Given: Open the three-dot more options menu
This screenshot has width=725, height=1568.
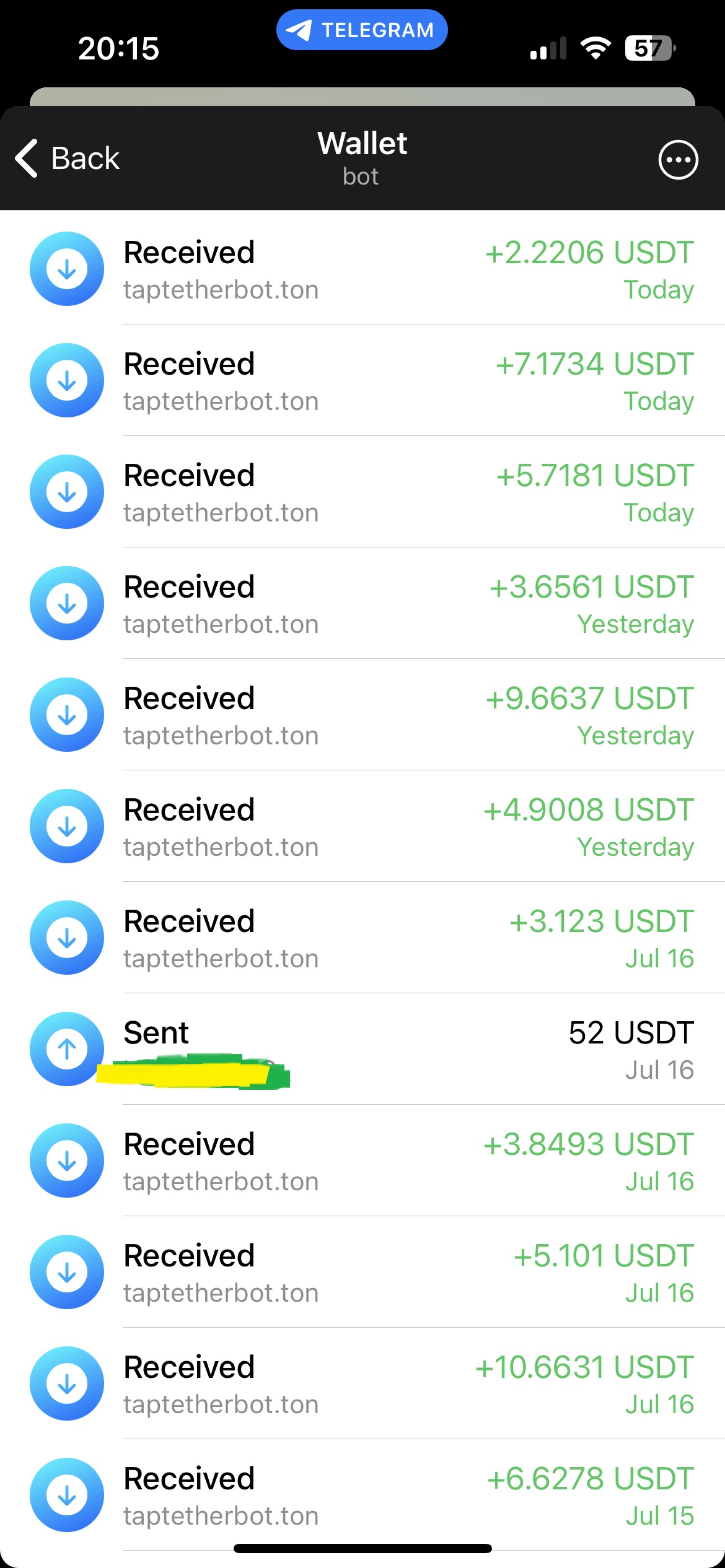Looking at the screenshot, I should [678, 160].
